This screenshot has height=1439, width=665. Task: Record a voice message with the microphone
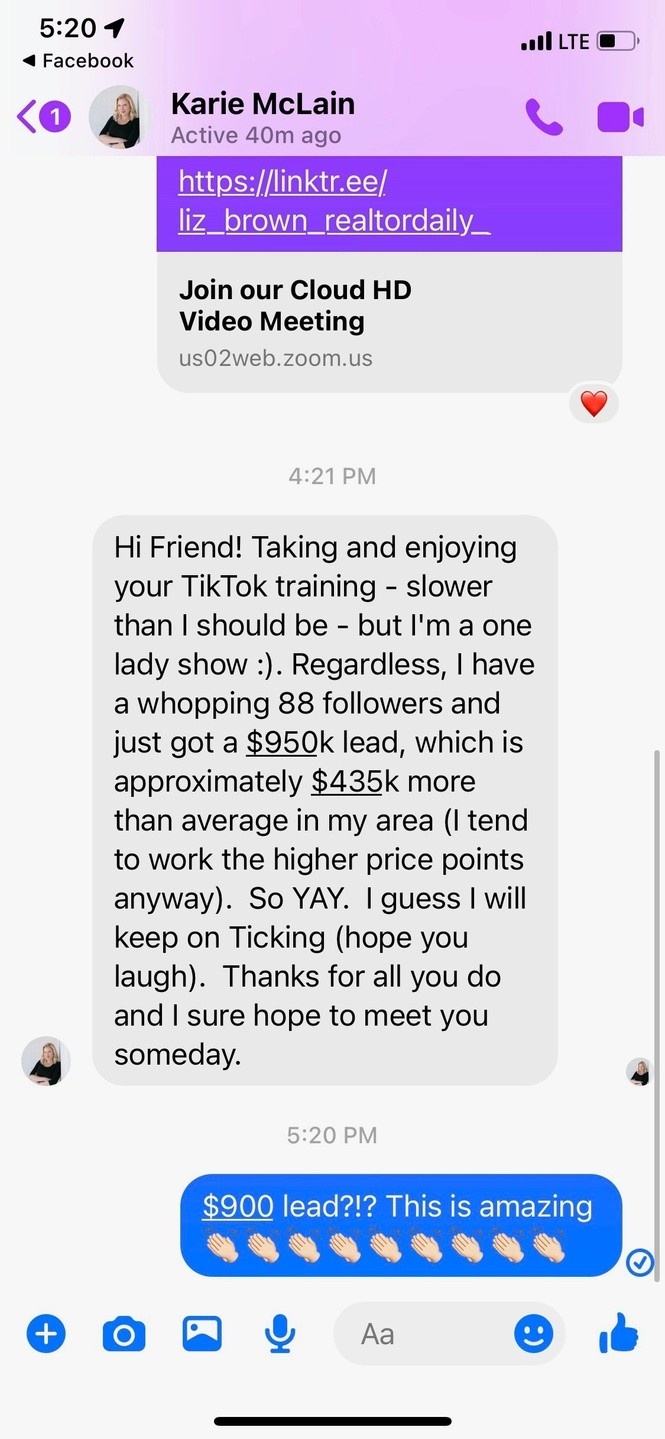click(x=279, y=1333)
